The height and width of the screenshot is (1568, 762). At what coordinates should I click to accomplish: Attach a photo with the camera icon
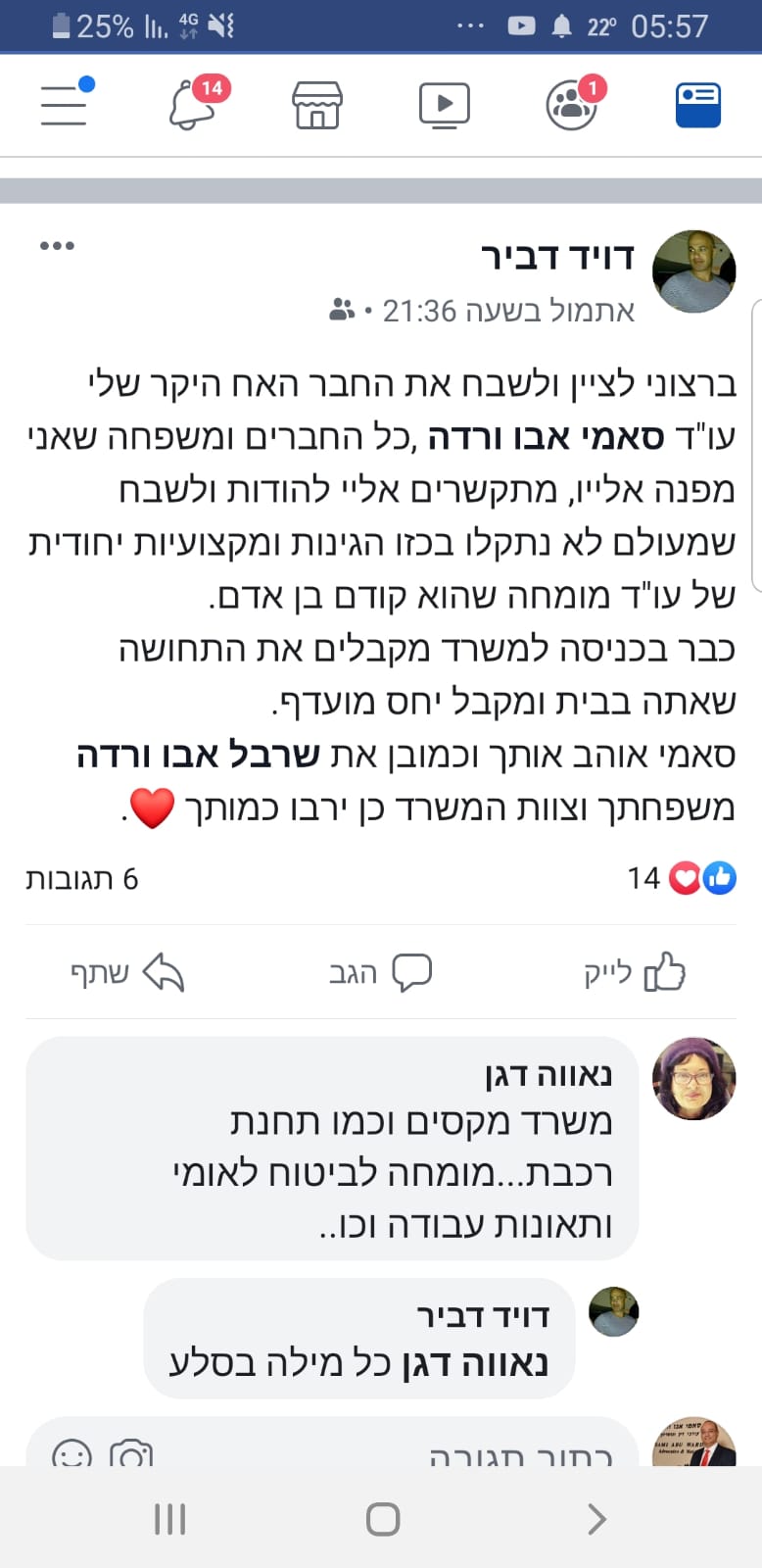[131, 1454]
